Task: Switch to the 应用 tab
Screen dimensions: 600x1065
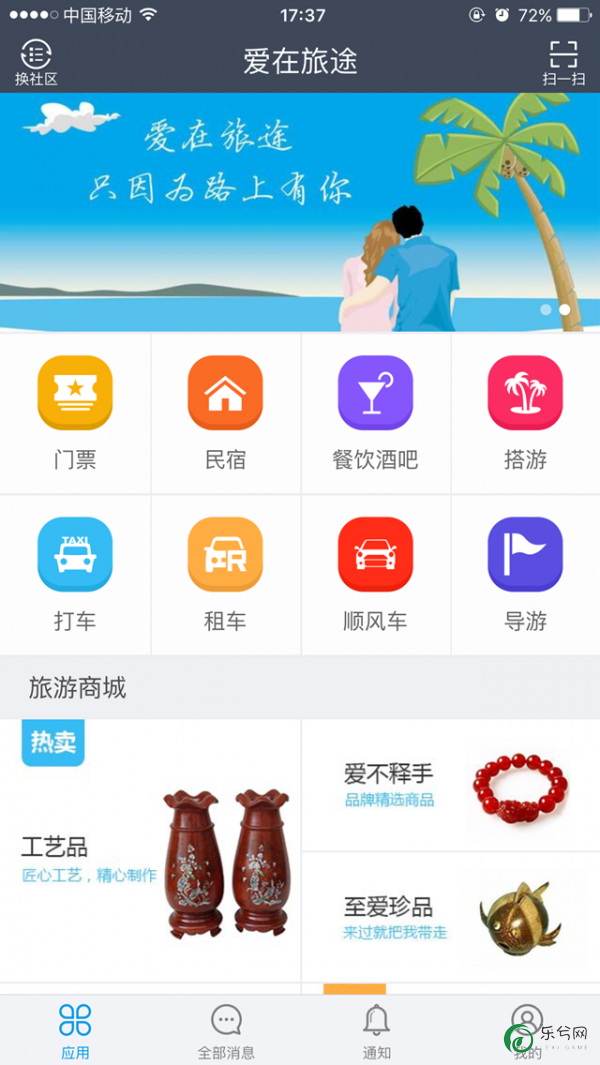Action: (75, 1030)
